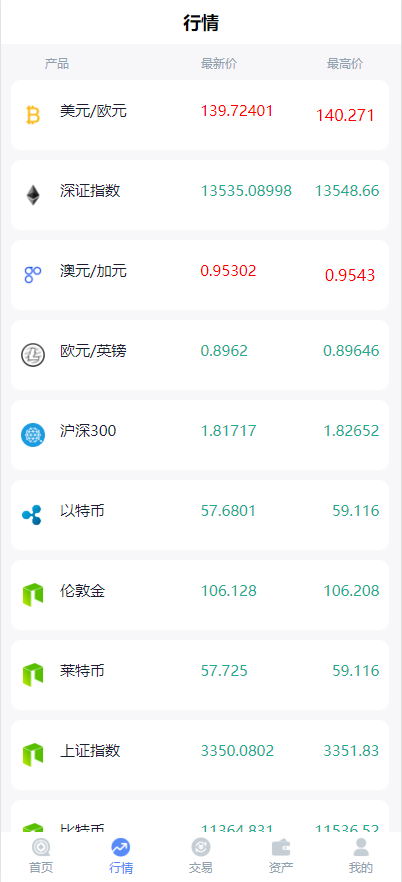This screenshot has width=402, height=882.
Task: Open the 美元/欧元 market row
Action: pyautogui.click(x=200, y=115)
